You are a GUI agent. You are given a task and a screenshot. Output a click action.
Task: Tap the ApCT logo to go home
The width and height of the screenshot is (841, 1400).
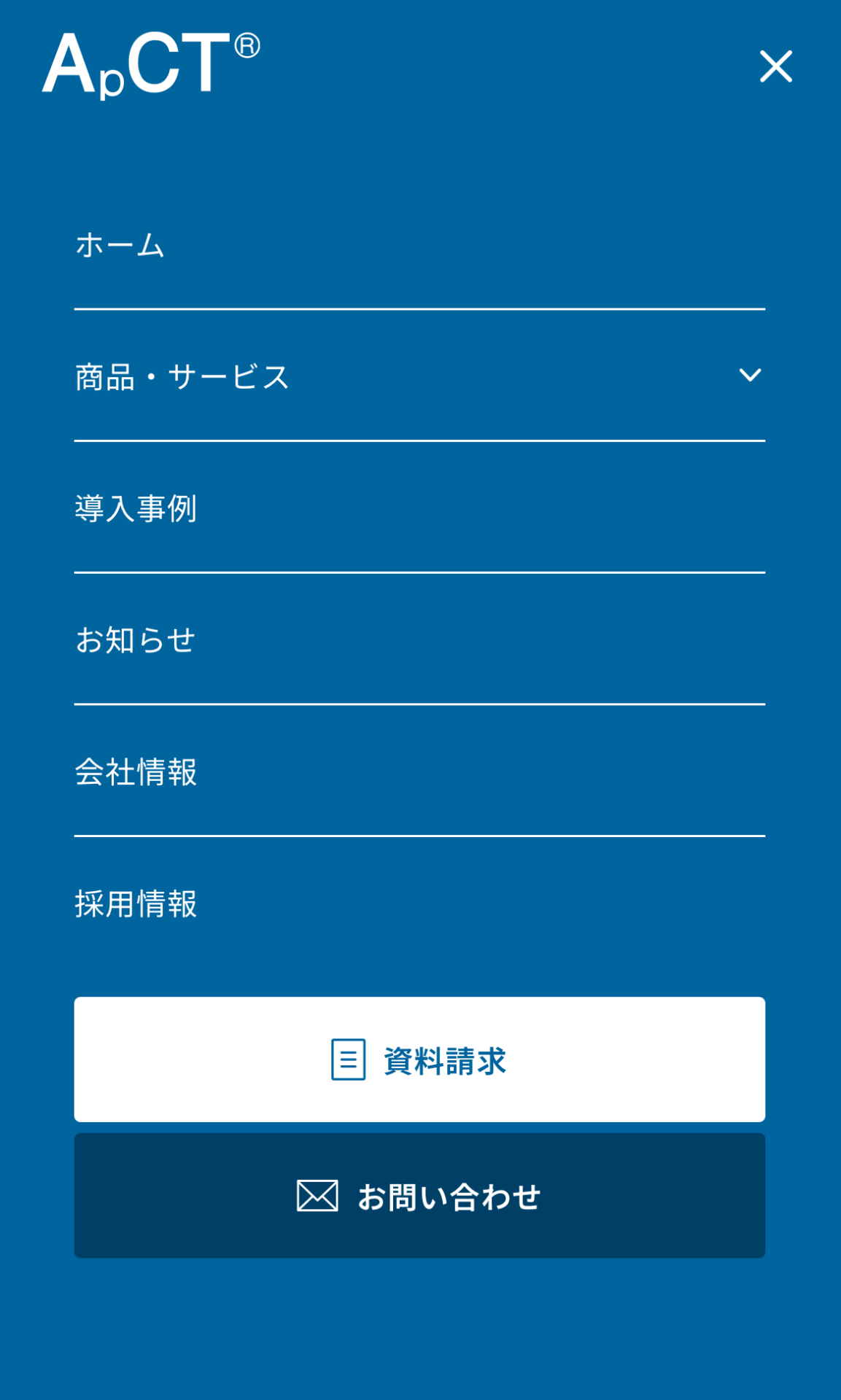(x=150, y=64)
